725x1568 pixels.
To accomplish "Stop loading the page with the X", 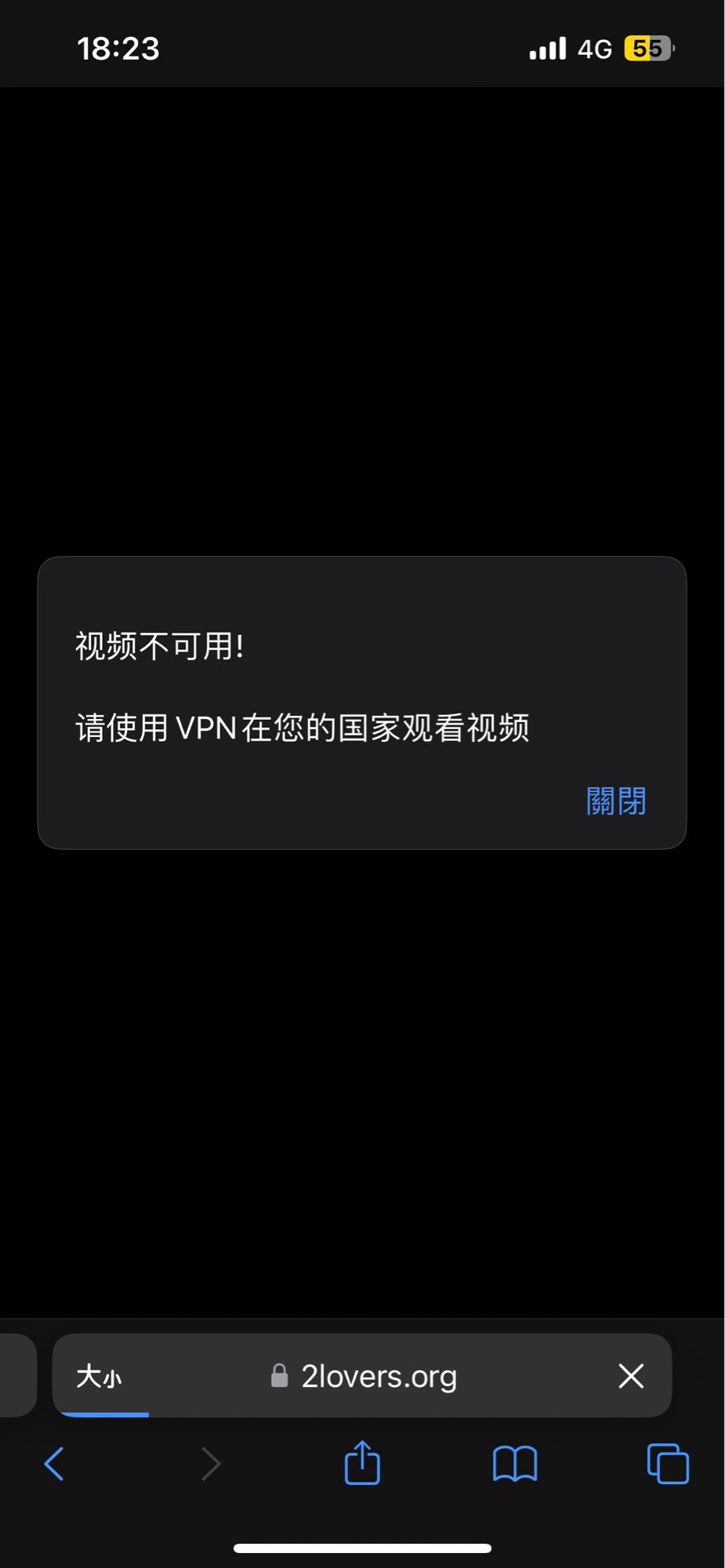I will (631, 1376).
